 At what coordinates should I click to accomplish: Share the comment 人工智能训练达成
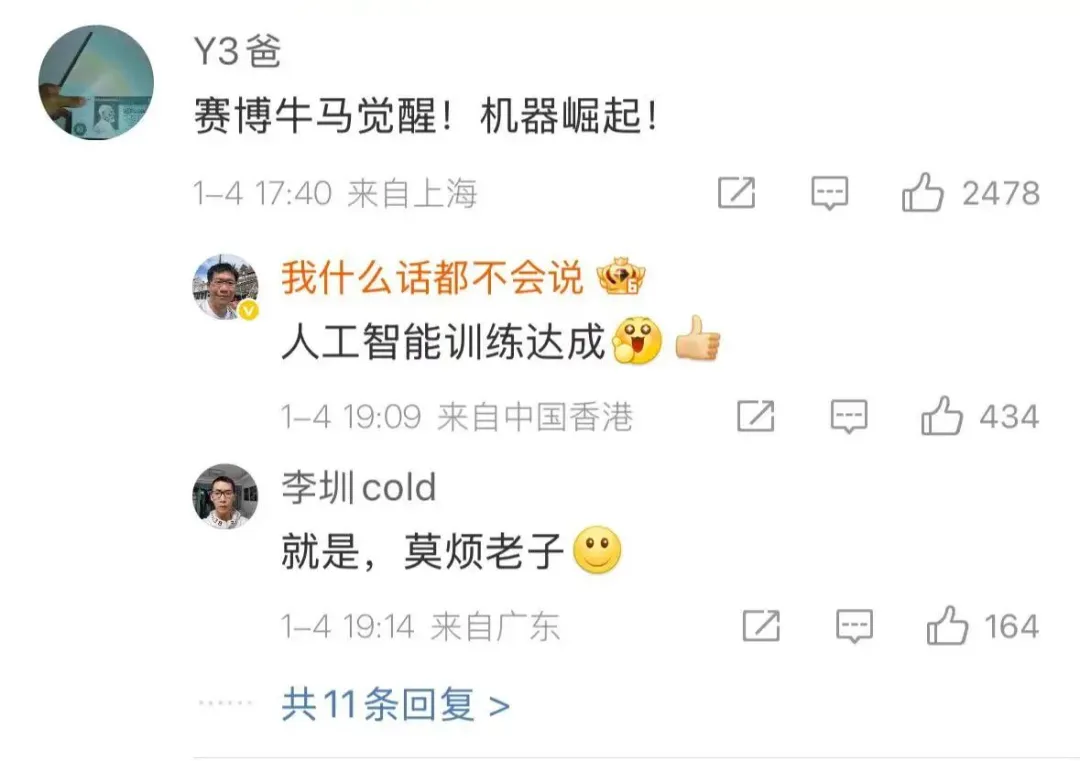pyautogui.click(x=756, y=416)
